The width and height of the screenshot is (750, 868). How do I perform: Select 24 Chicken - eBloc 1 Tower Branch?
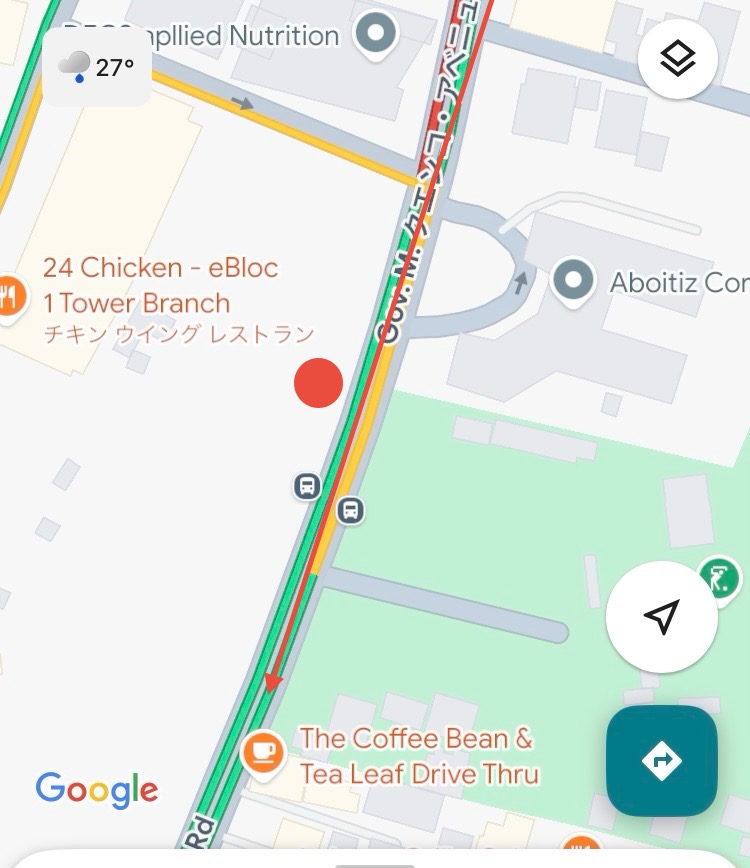[160, 285]
